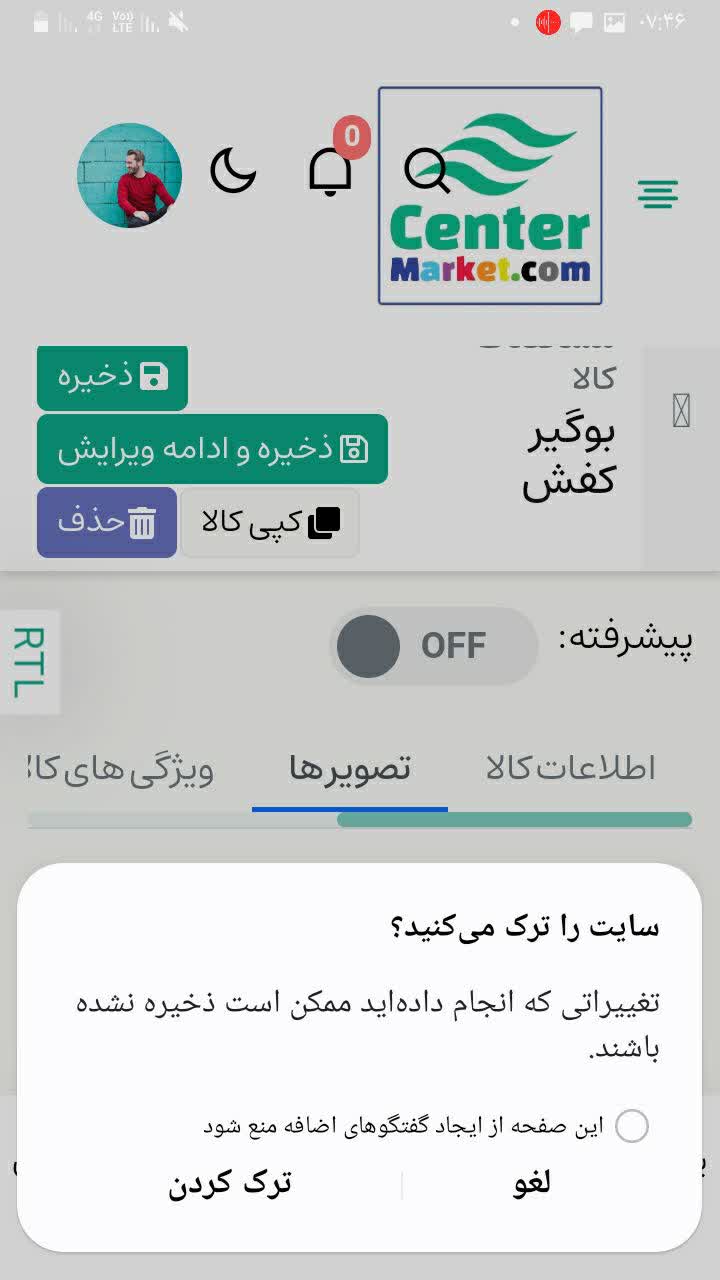Tap کپی کالا to copy the product
This screenshot has width=720, height=1280.
pyautogui.click(x=270, y=522)
